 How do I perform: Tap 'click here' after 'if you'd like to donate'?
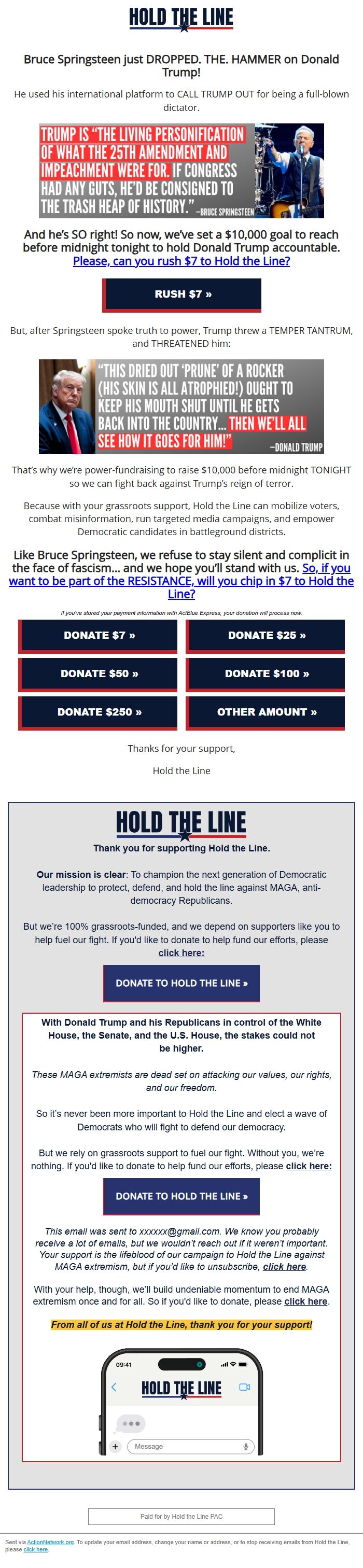click(x=306, y=1301)
